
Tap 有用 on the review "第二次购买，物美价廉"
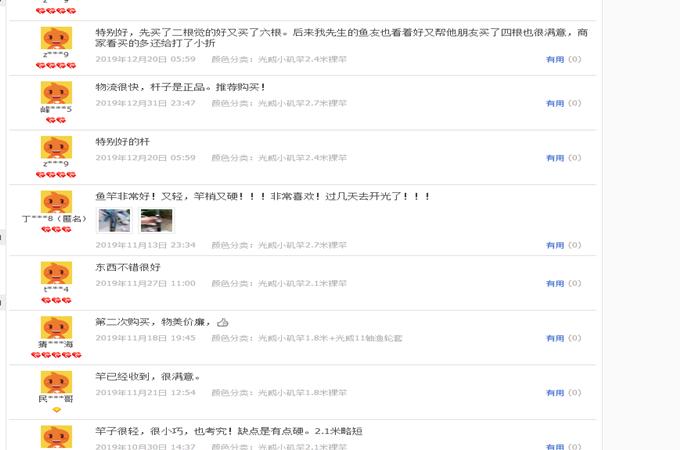(x=555, y=338)
